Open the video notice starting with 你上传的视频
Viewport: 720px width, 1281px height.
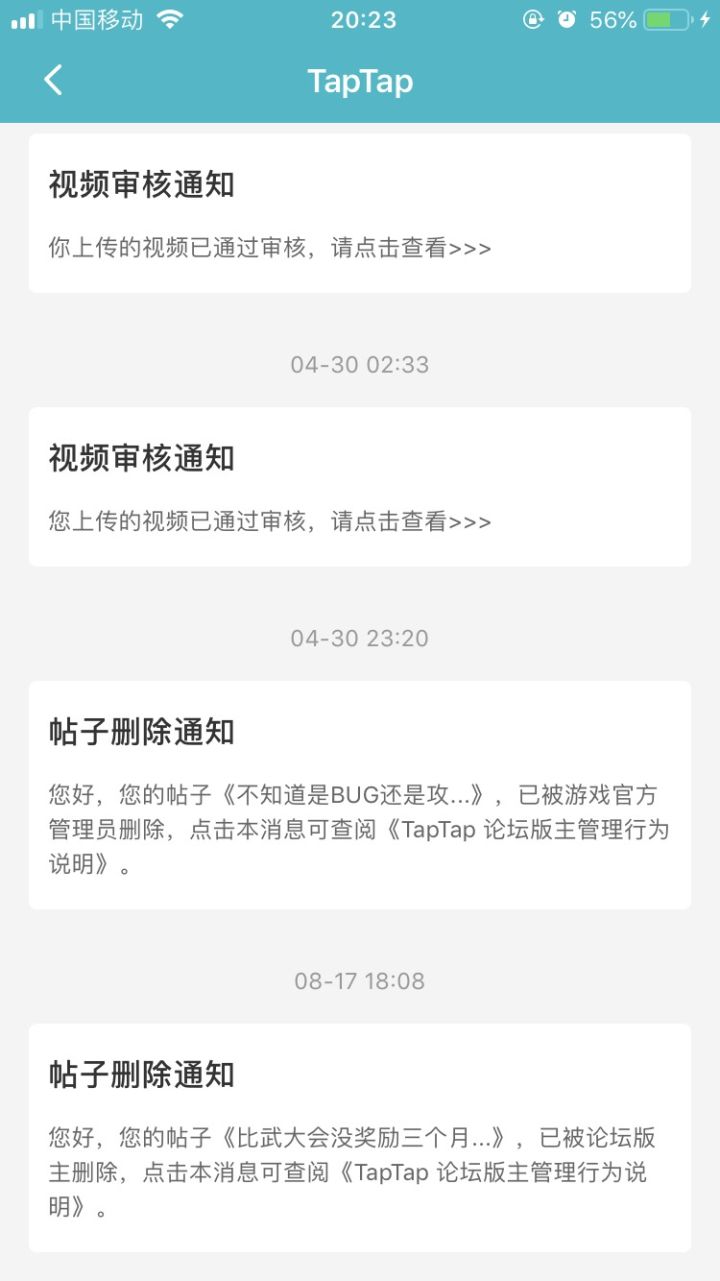point(359,215)
